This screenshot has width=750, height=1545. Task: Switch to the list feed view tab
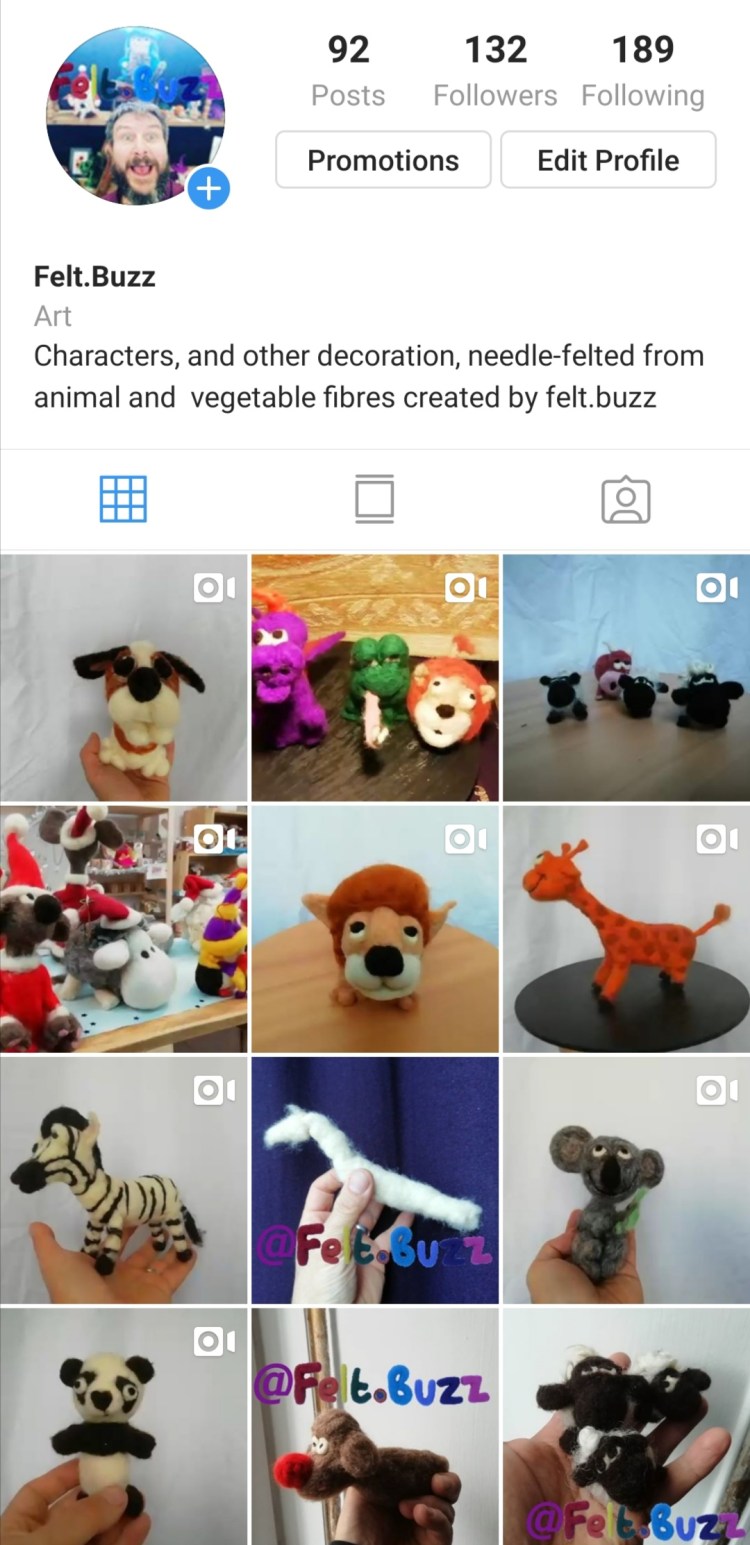click(x=374, y=499)
